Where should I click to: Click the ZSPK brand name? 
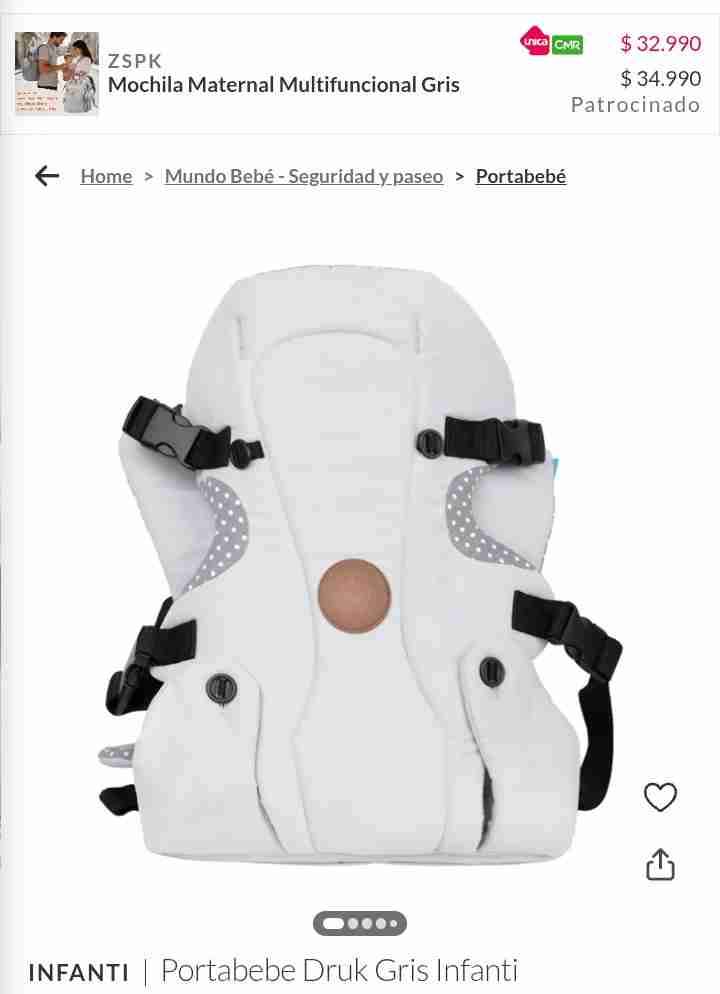point(136,61)
